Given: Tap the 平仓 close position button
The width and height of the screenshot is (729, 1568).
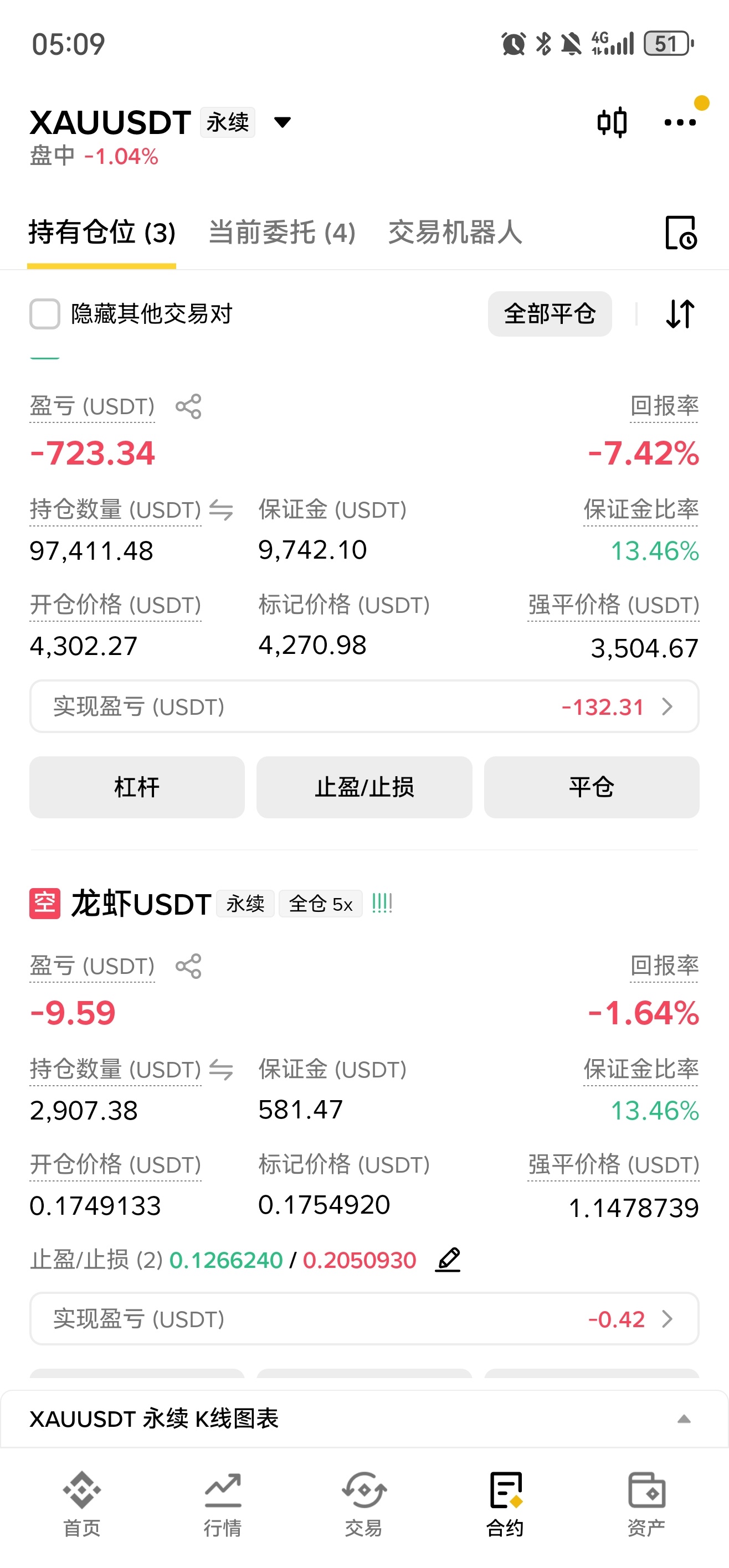Looking at the screenshot, I should click(x=592, y=787).
